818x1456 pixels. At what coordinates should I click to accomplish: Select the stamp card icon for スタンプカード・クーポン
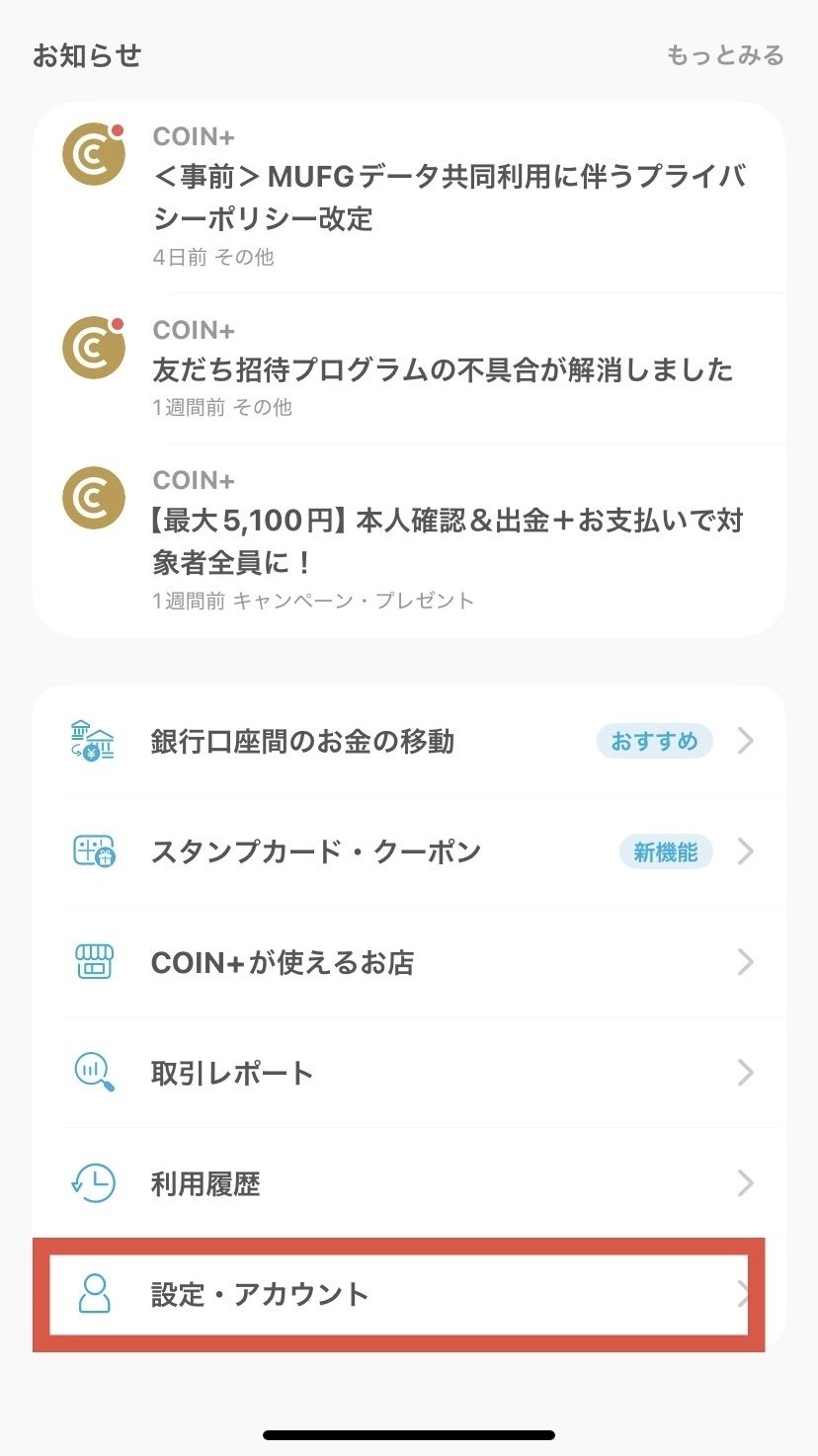(x=93, y=851)
